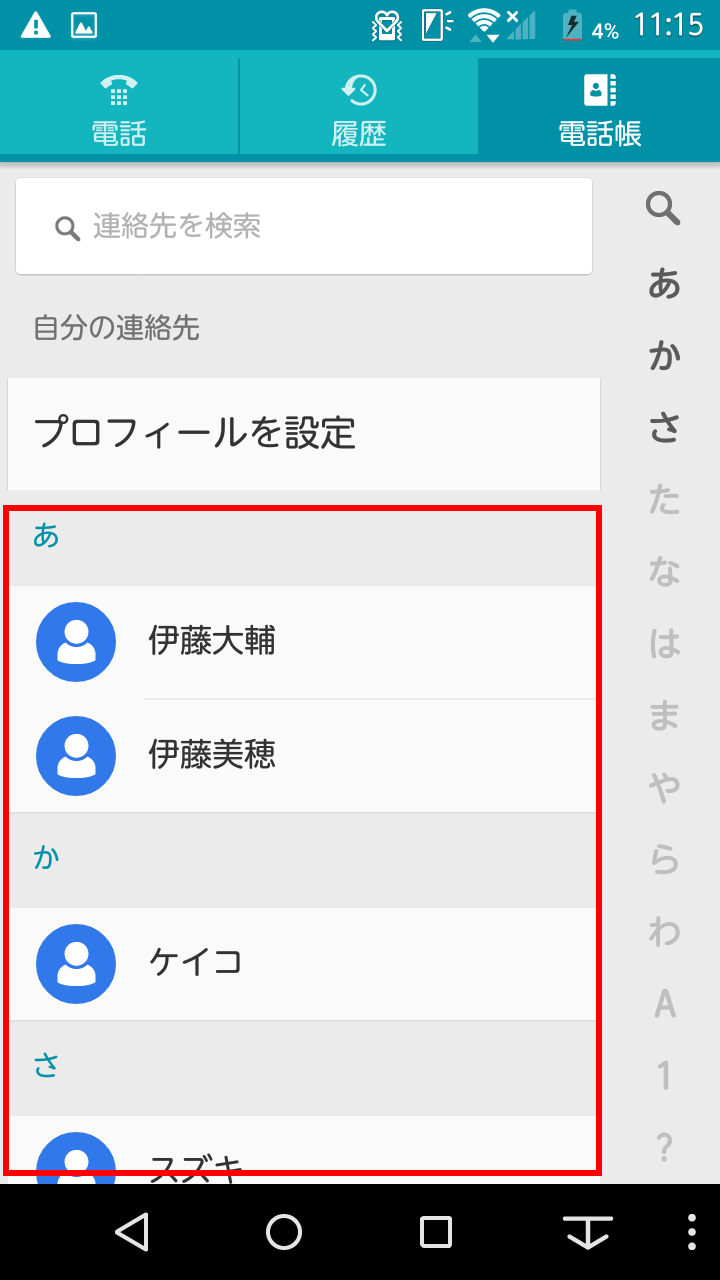720x1280 pixels.
Task: Open the three-dot menu in navigation bar
Action: [x=693, y=1232]
